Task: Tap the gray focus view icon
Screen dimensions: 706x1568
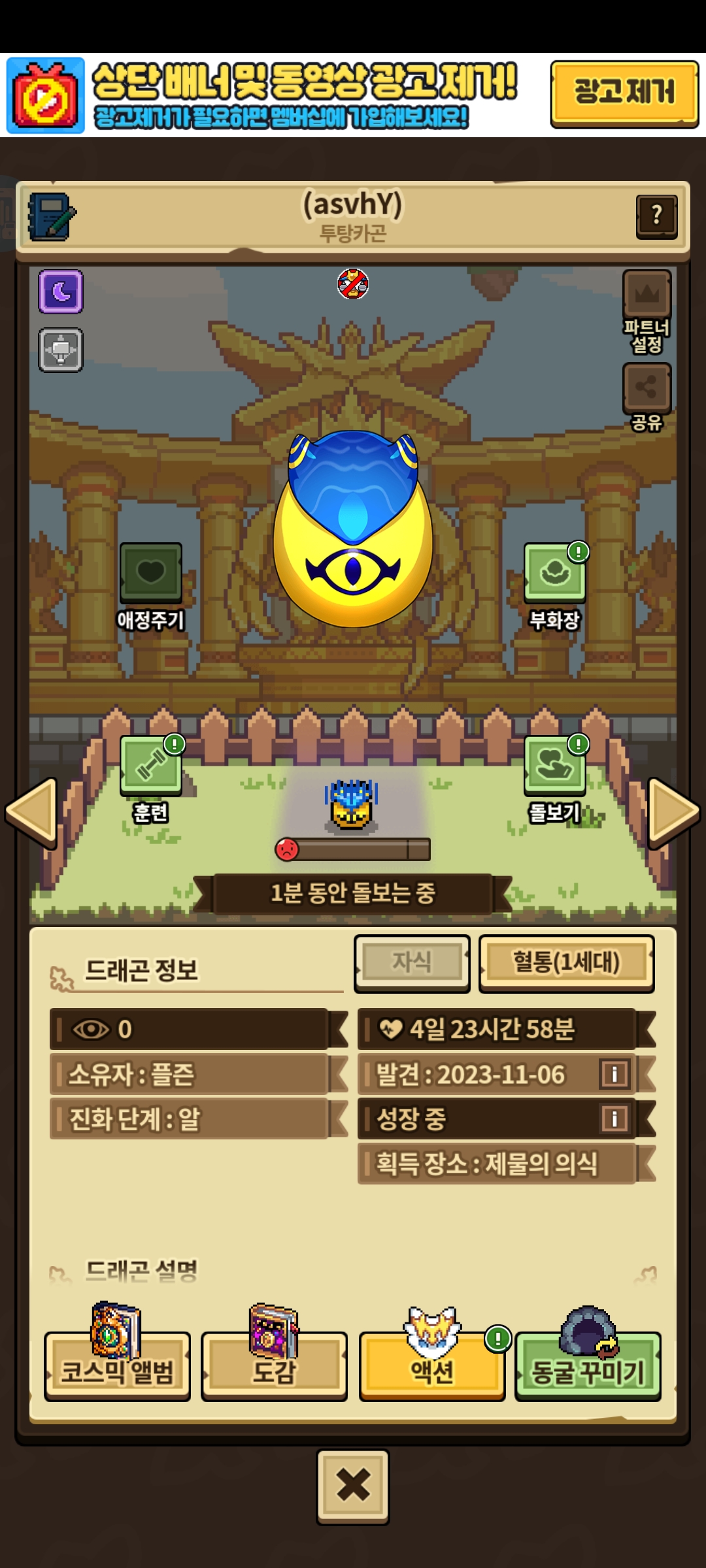Action: pyautogui.click(x=61, y=350)
